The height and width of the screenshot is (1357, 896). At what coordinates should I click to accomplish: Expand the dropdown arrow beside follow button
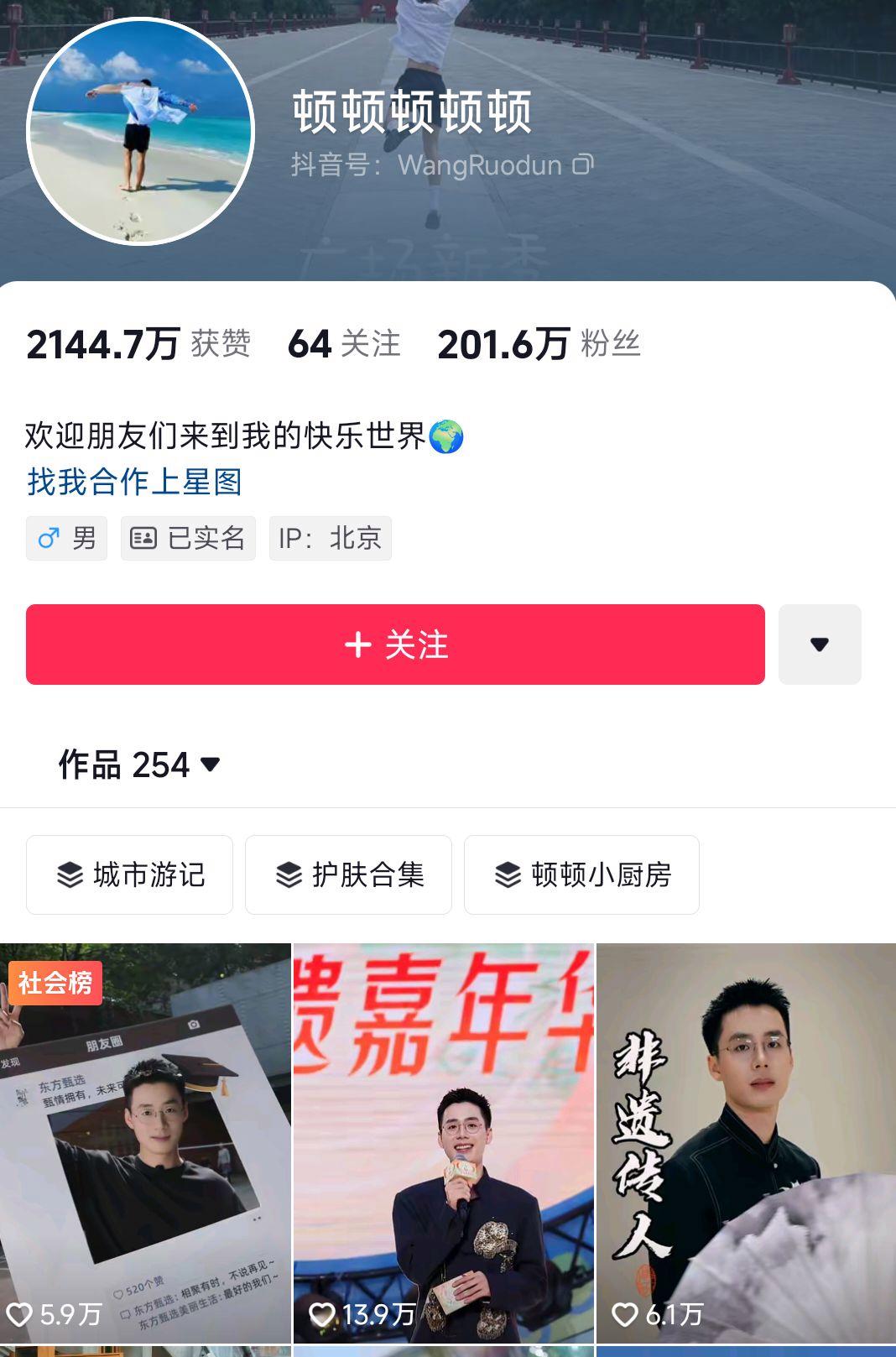tap(819, 645)
